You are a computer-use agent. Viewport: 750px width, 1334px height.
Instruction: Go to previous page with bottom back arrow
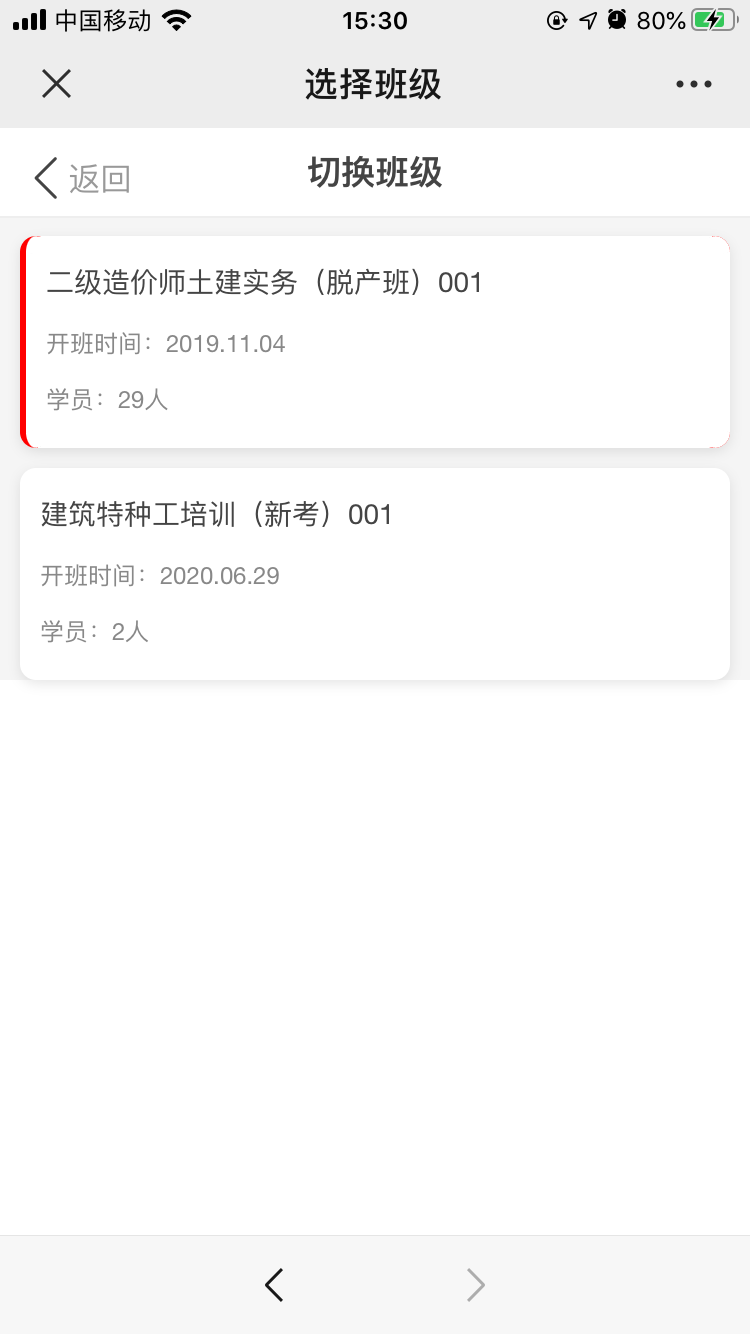(274, 1284)
